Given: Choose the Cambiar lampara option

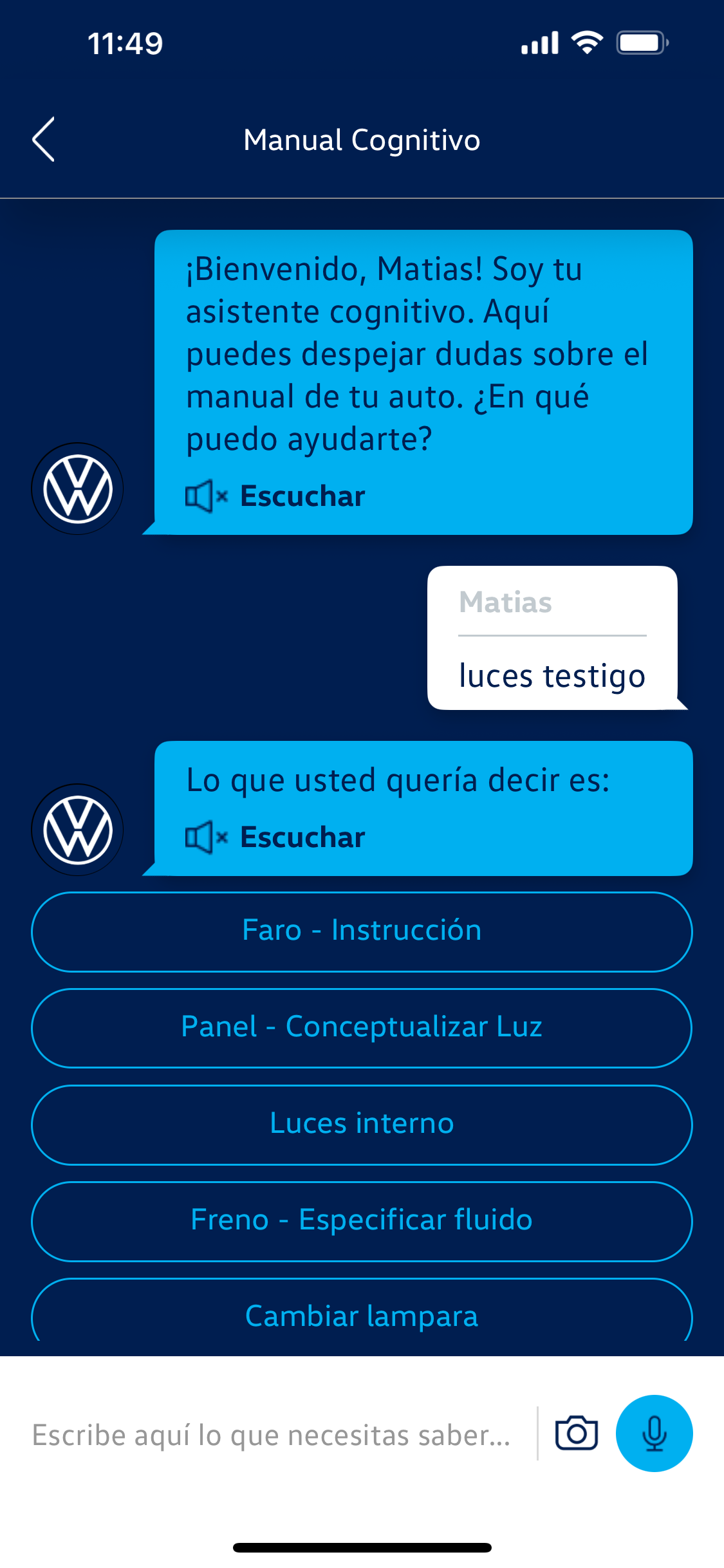Looking at the screenshot, I should (x=362, y=1314).
